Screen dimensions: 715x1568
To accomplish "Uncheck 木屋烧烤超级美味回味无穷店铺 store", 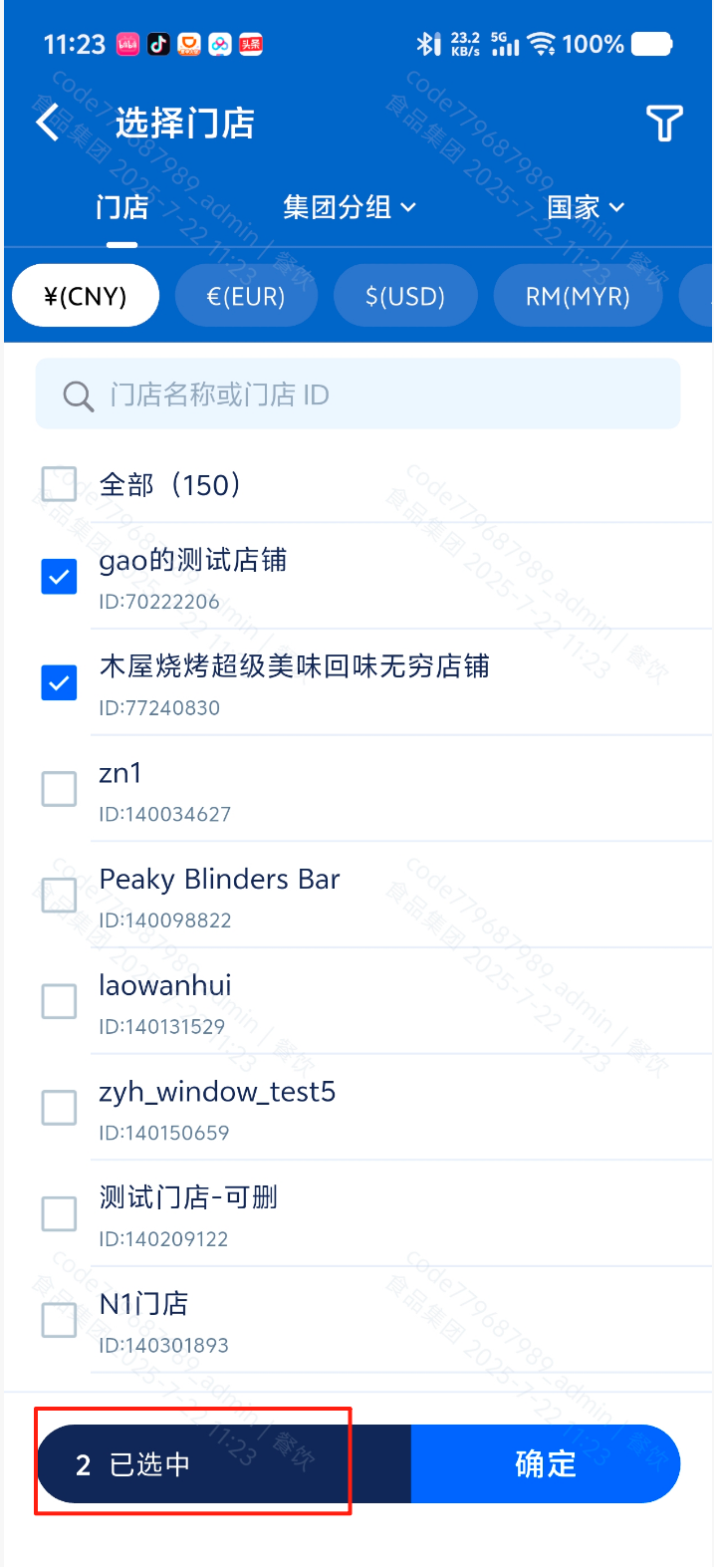I will (59, 682).
